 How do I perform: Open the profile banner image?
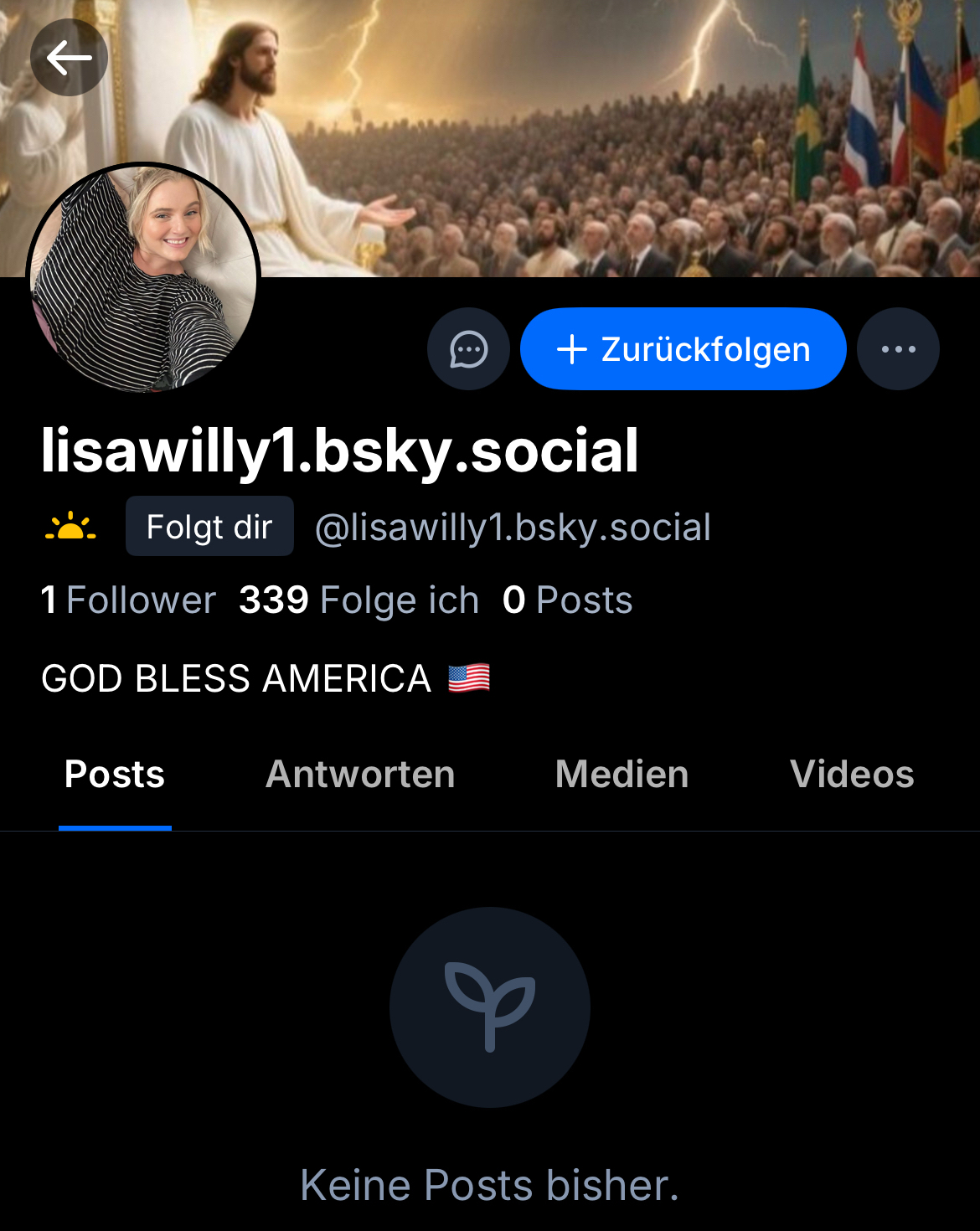(x=586, y=134)
